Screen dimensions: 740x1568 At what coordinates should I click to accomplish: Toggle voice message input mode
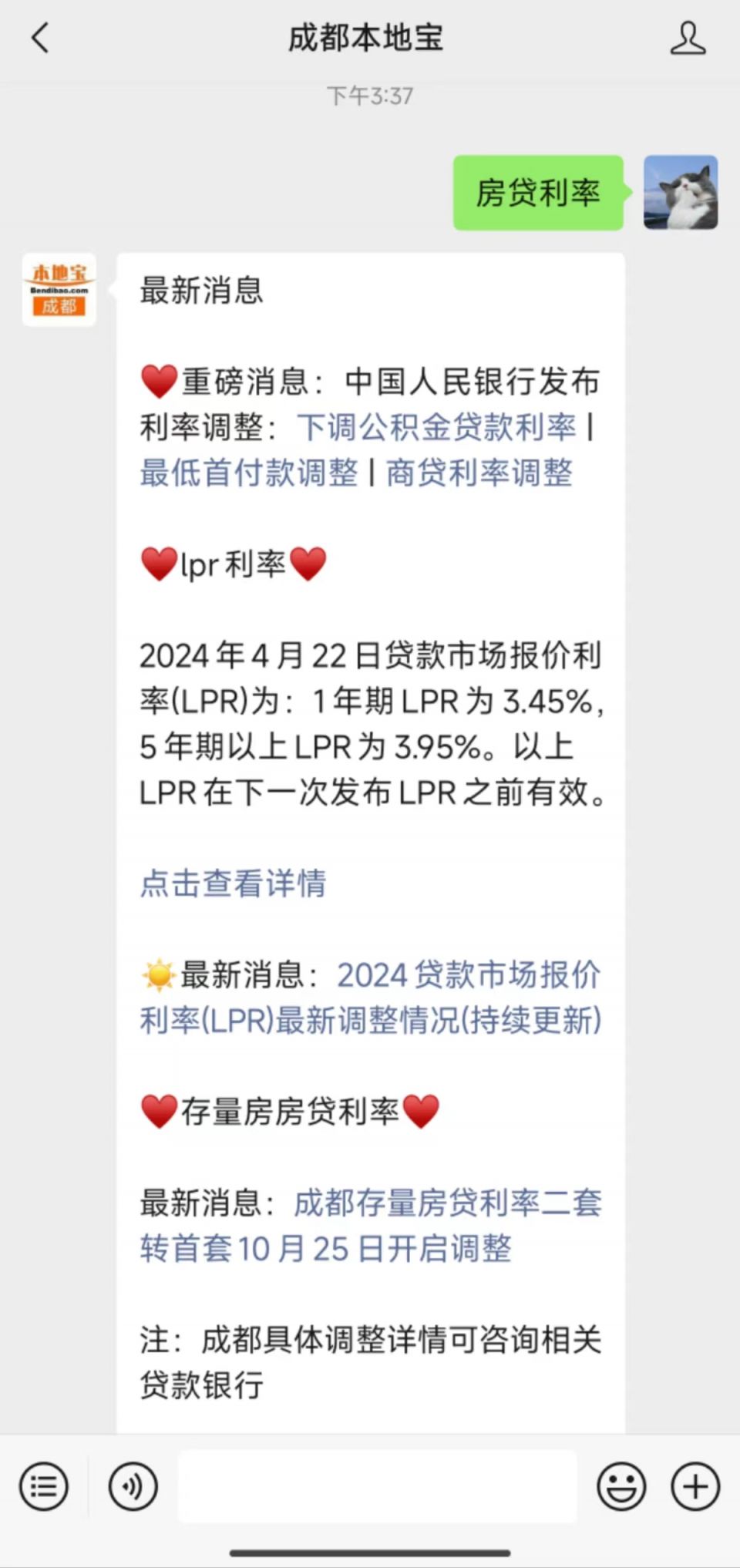pyautogui.click(x=131, y=1487)
